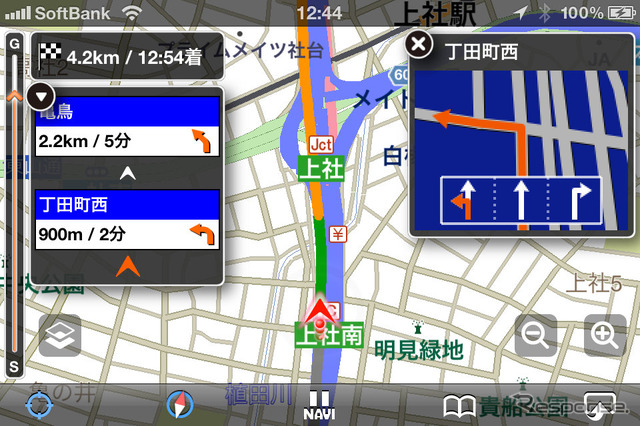Close the 丁田町西 intersection view
640x426 pixels.
coord(420,46)
